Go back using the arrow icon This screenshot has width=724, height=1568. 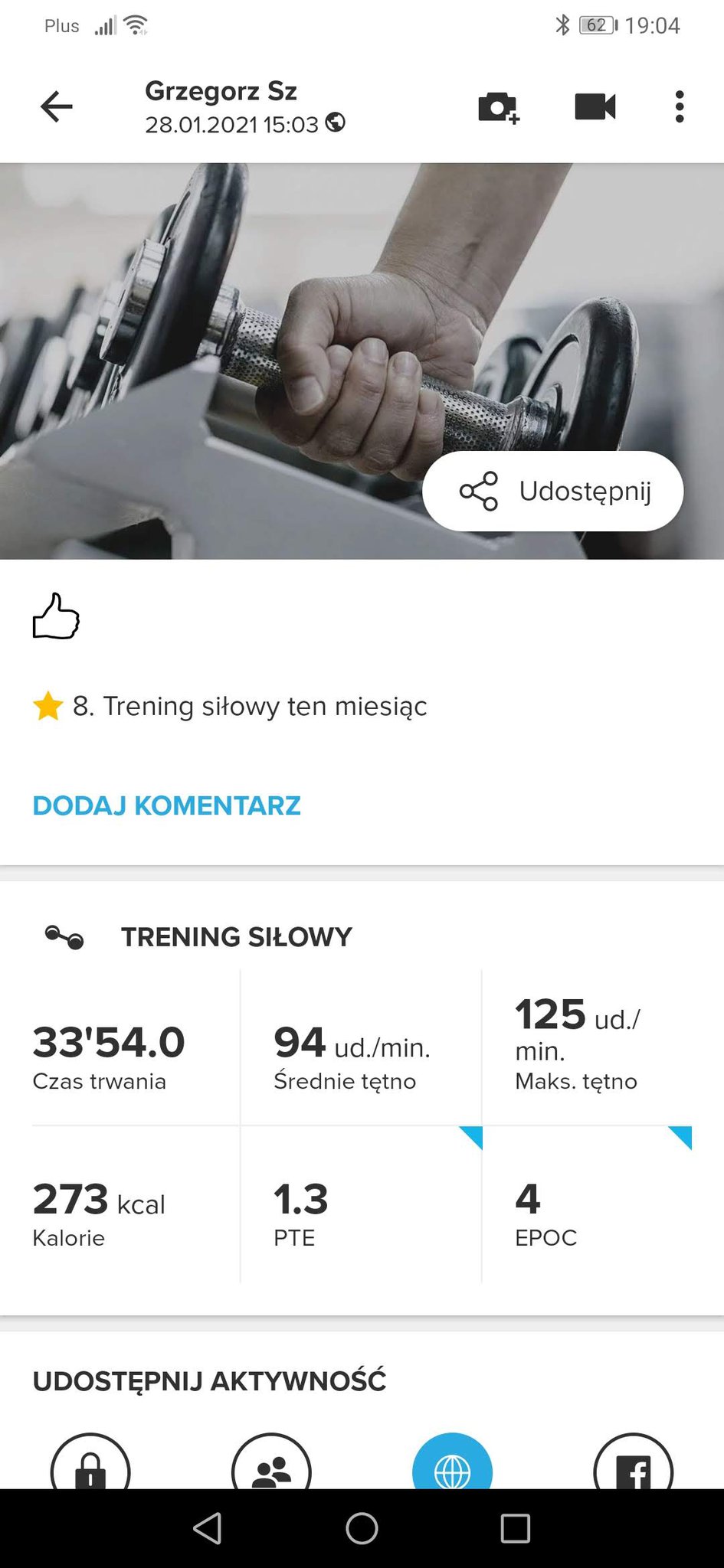tap(57, 106)
